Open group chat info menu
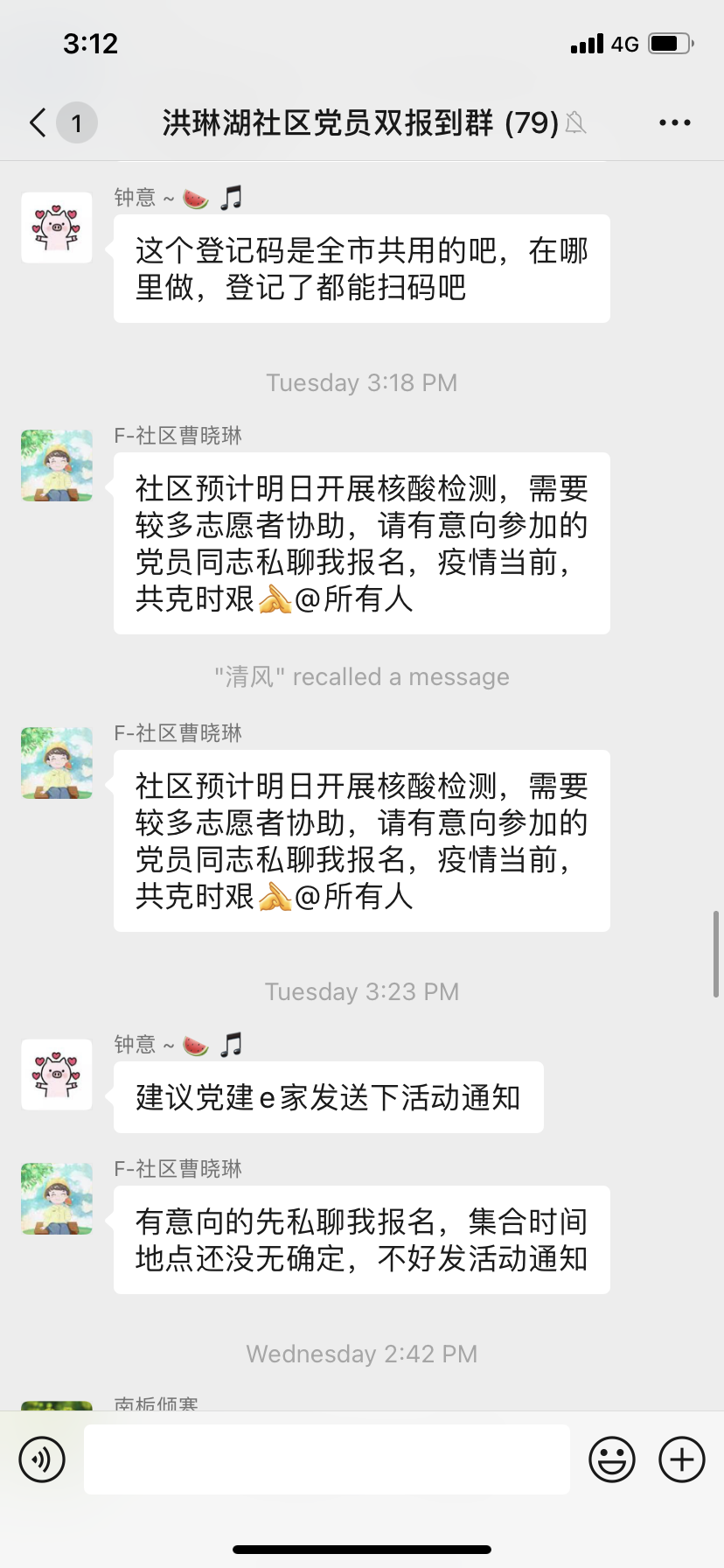Screen dimensions: 724x1568 [x=674, y=122]
